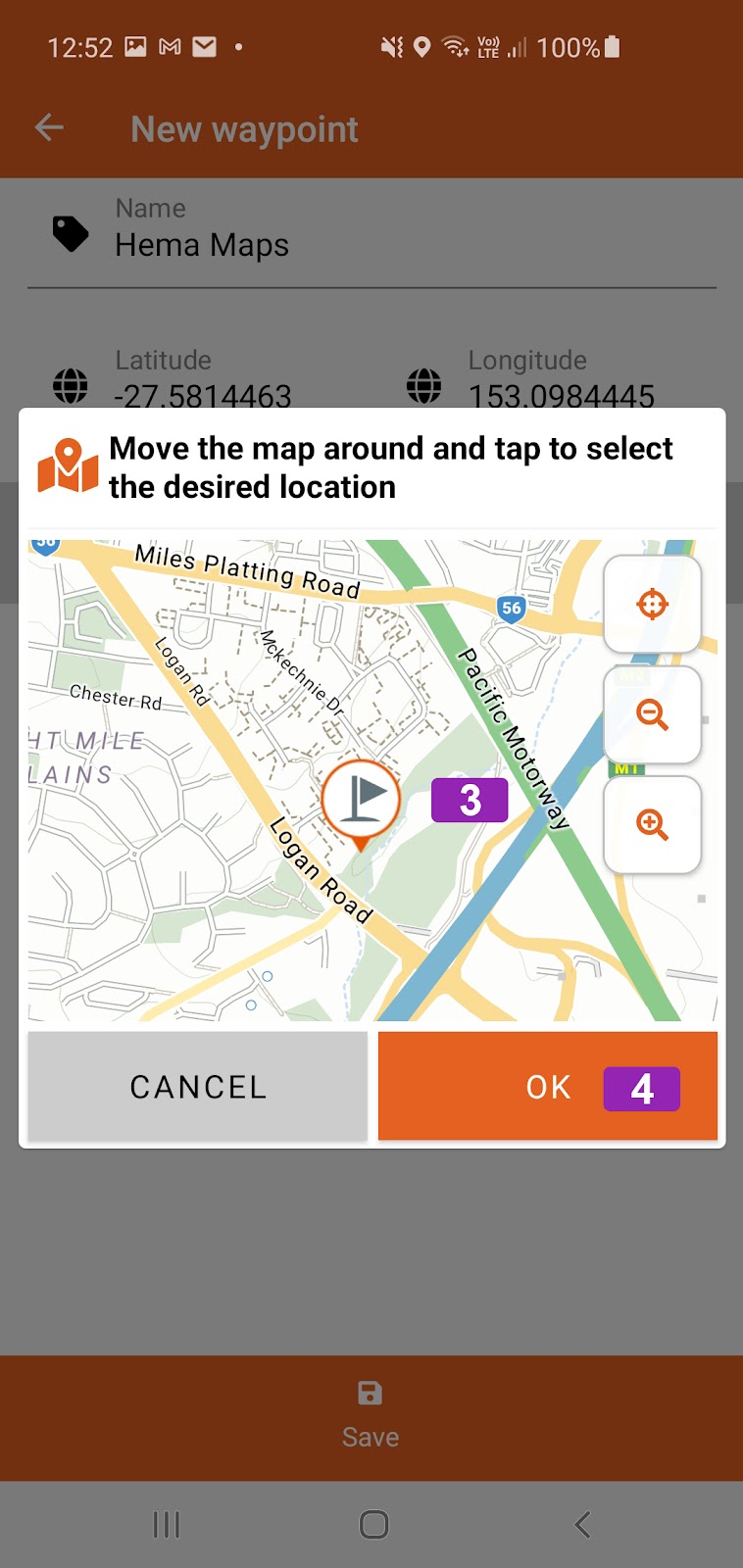Center map on current location

coord(652,604)
